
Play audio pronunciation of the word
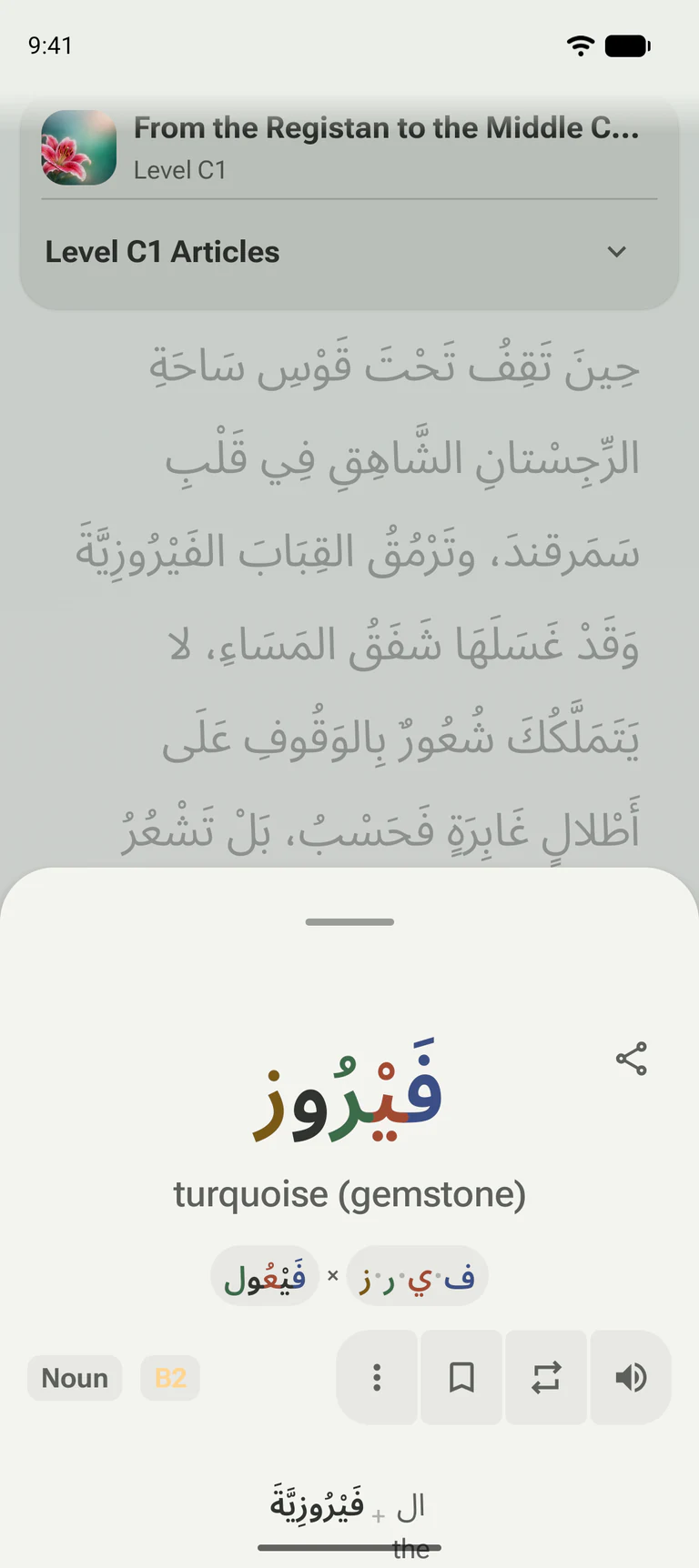click(x=631, y=1377)
